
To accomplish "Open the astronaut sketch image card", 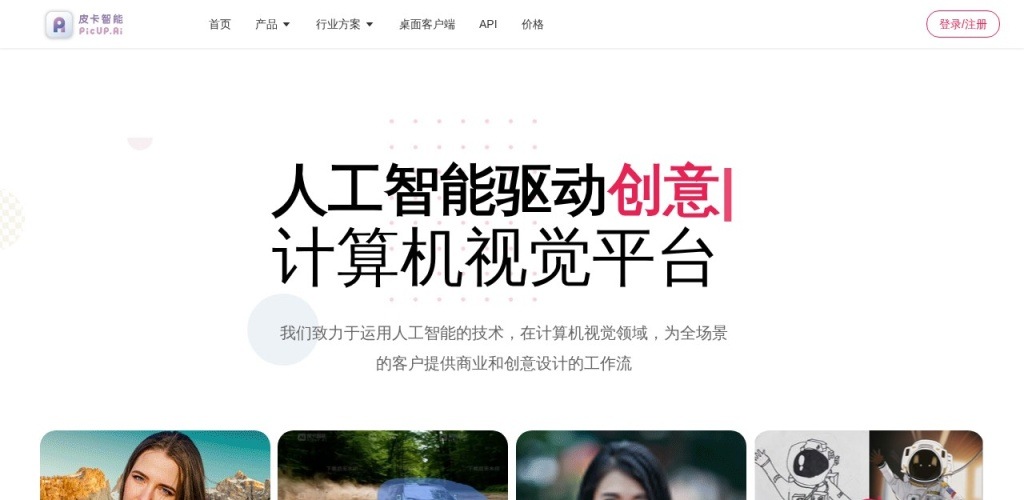I will click(869, 465).
